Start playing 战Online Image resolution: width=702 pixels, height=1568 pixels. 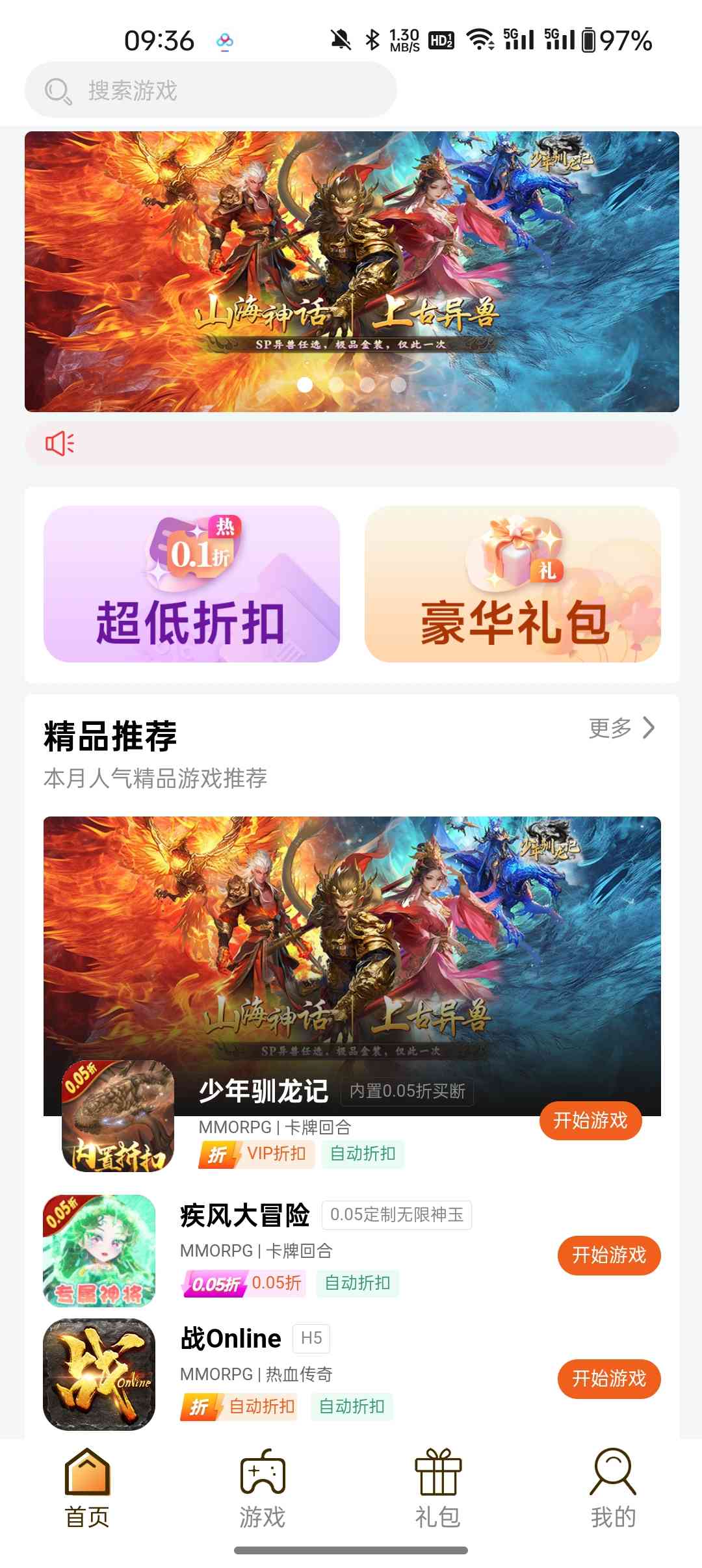(x=608, y=1378)
